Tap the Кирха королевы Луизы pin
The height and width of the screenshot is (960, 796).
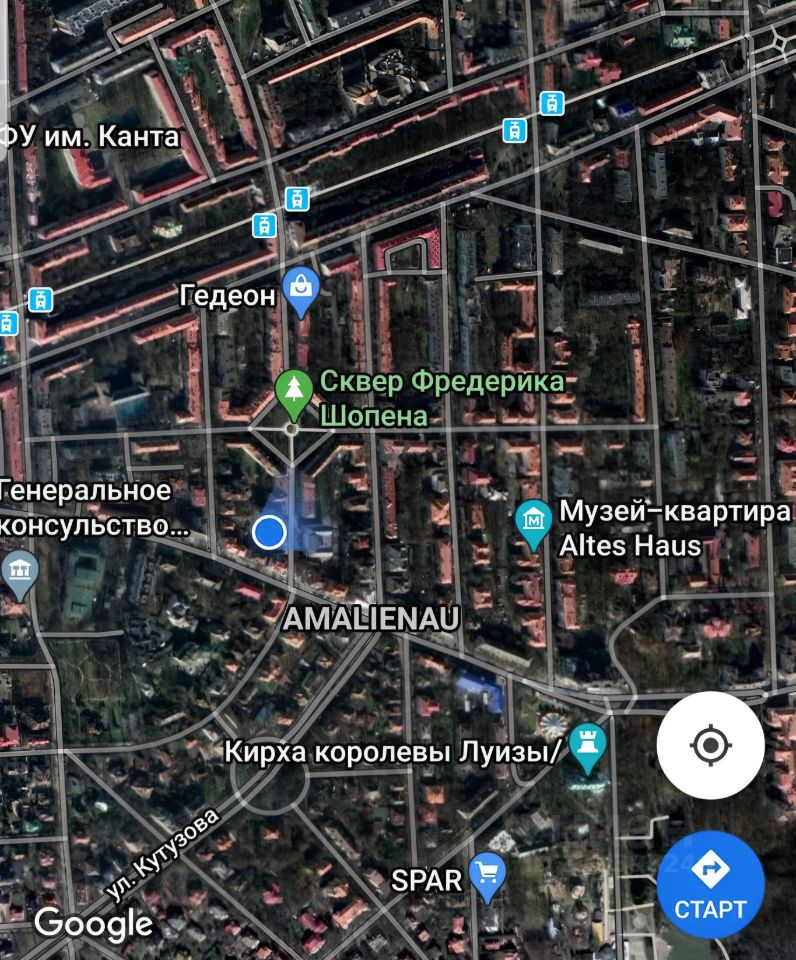coord(587,745)
